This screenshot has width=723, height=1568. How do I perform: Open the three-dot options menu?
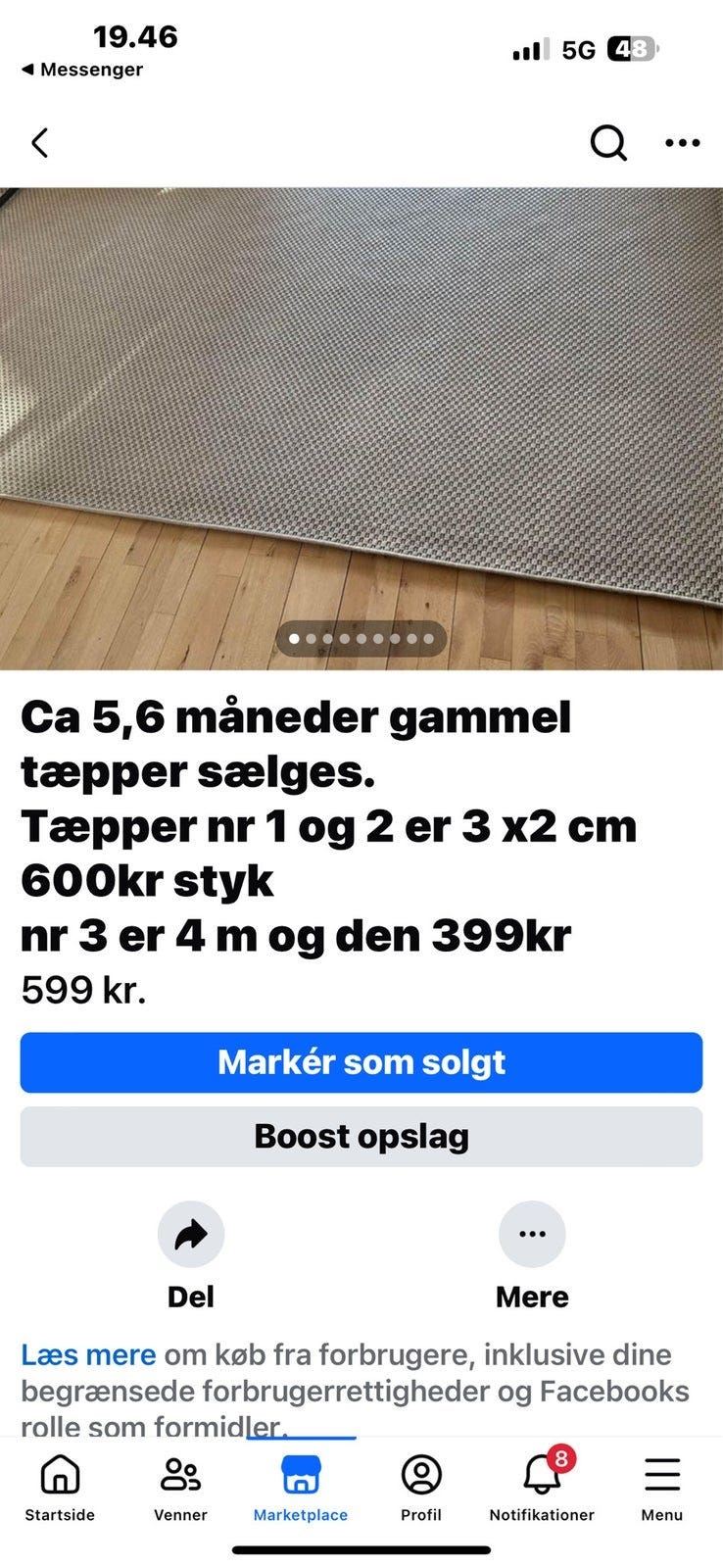(681, 142)
